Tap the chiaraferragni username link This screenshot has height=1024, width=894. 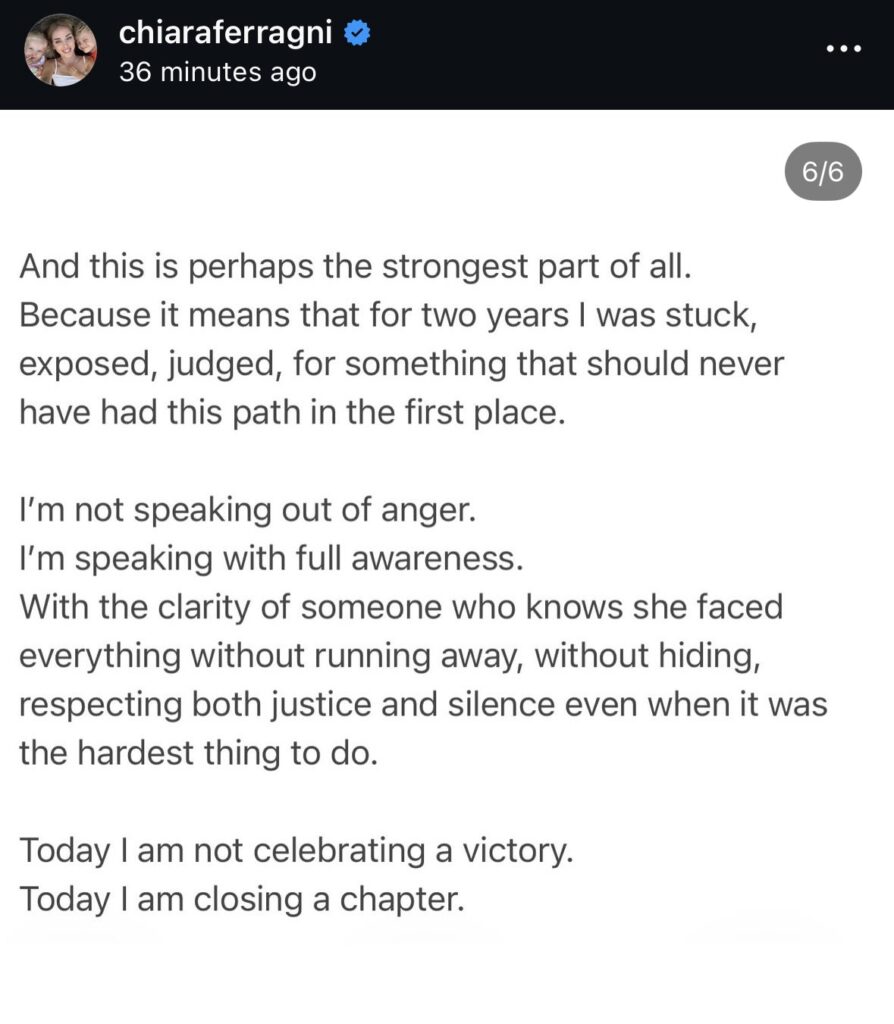227,32
